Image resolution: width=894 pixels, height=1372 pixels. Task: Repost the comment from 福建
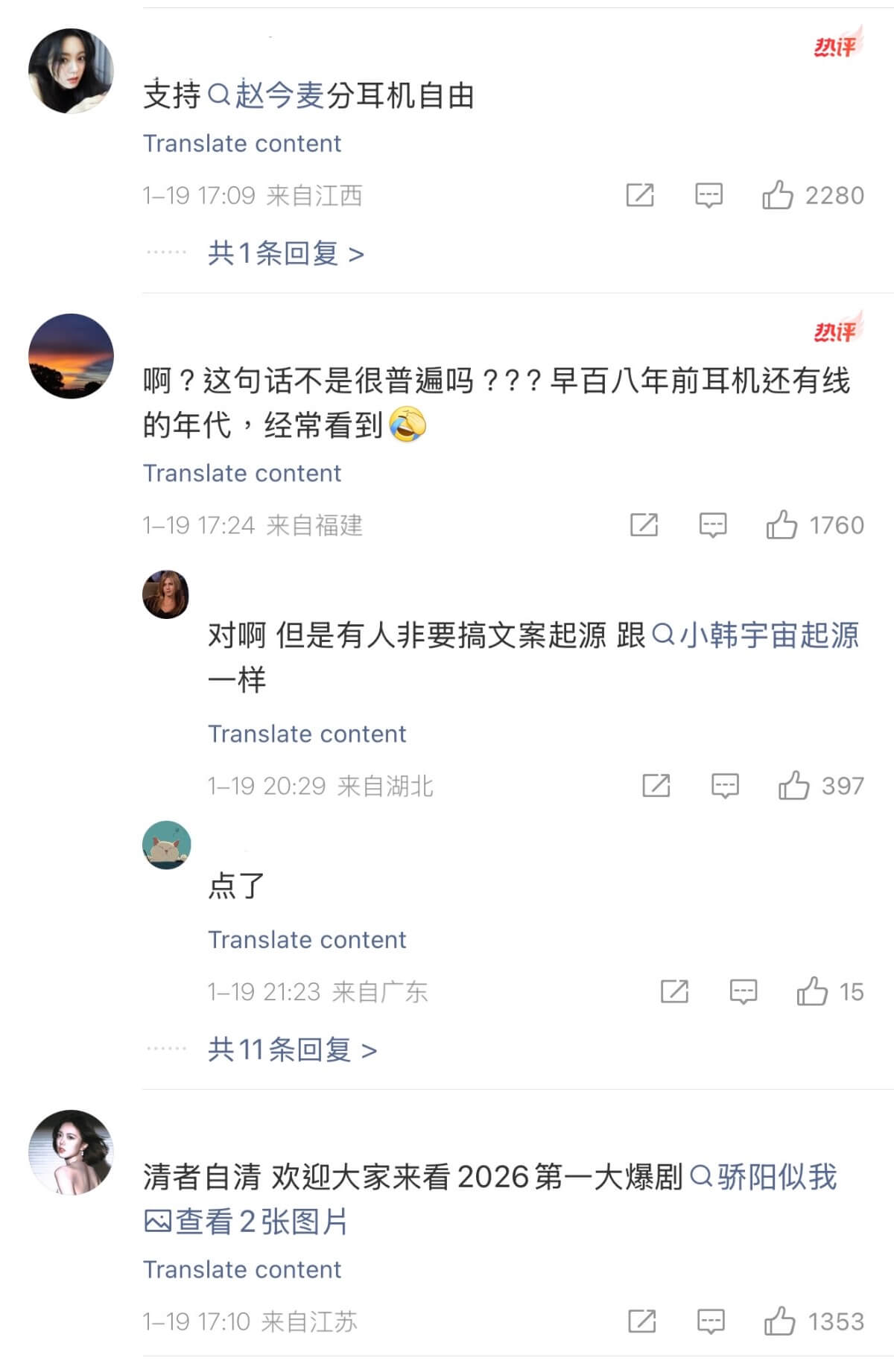644,525
